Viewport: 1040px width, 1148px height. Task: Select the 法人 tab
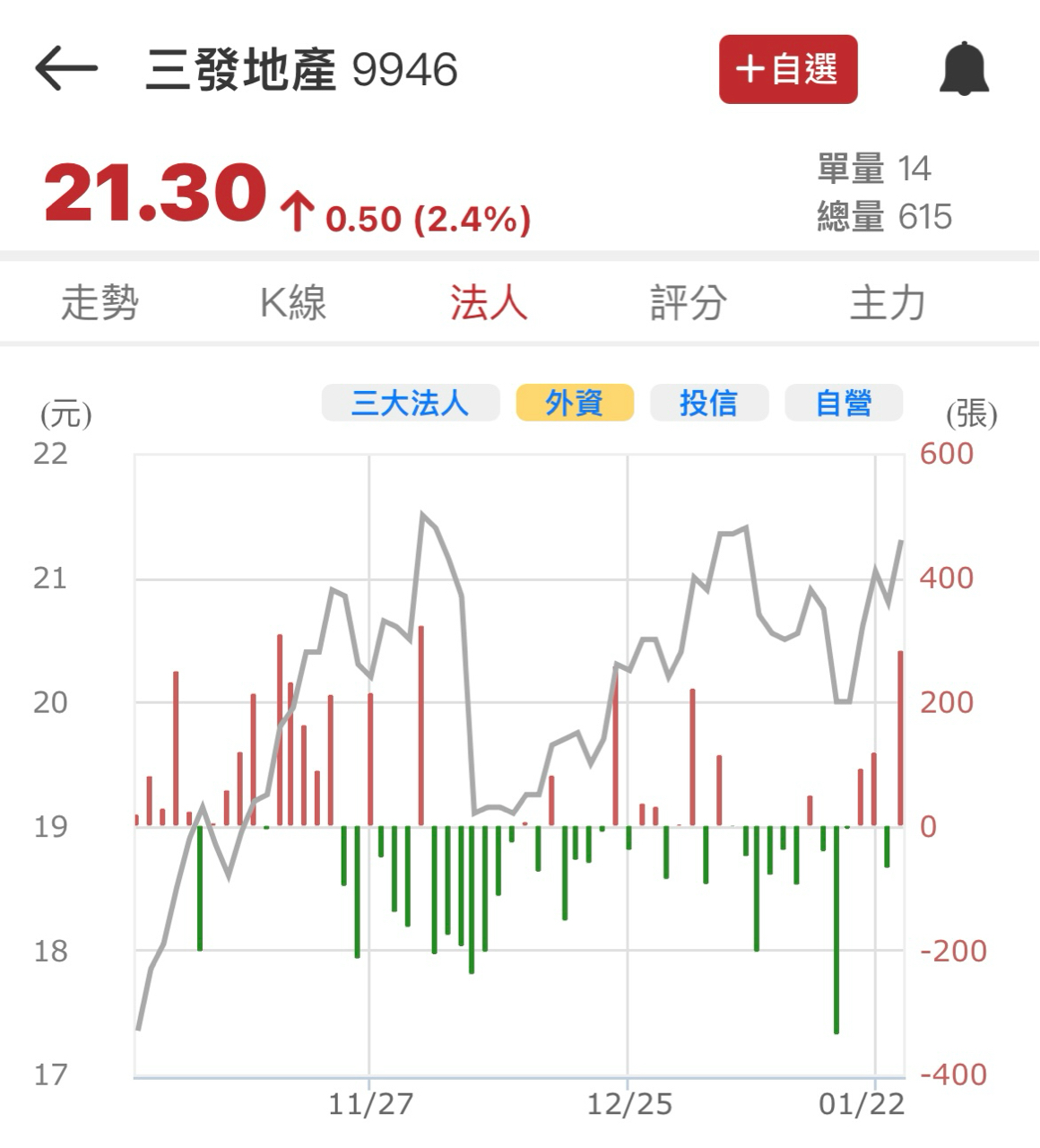(489, 302)
